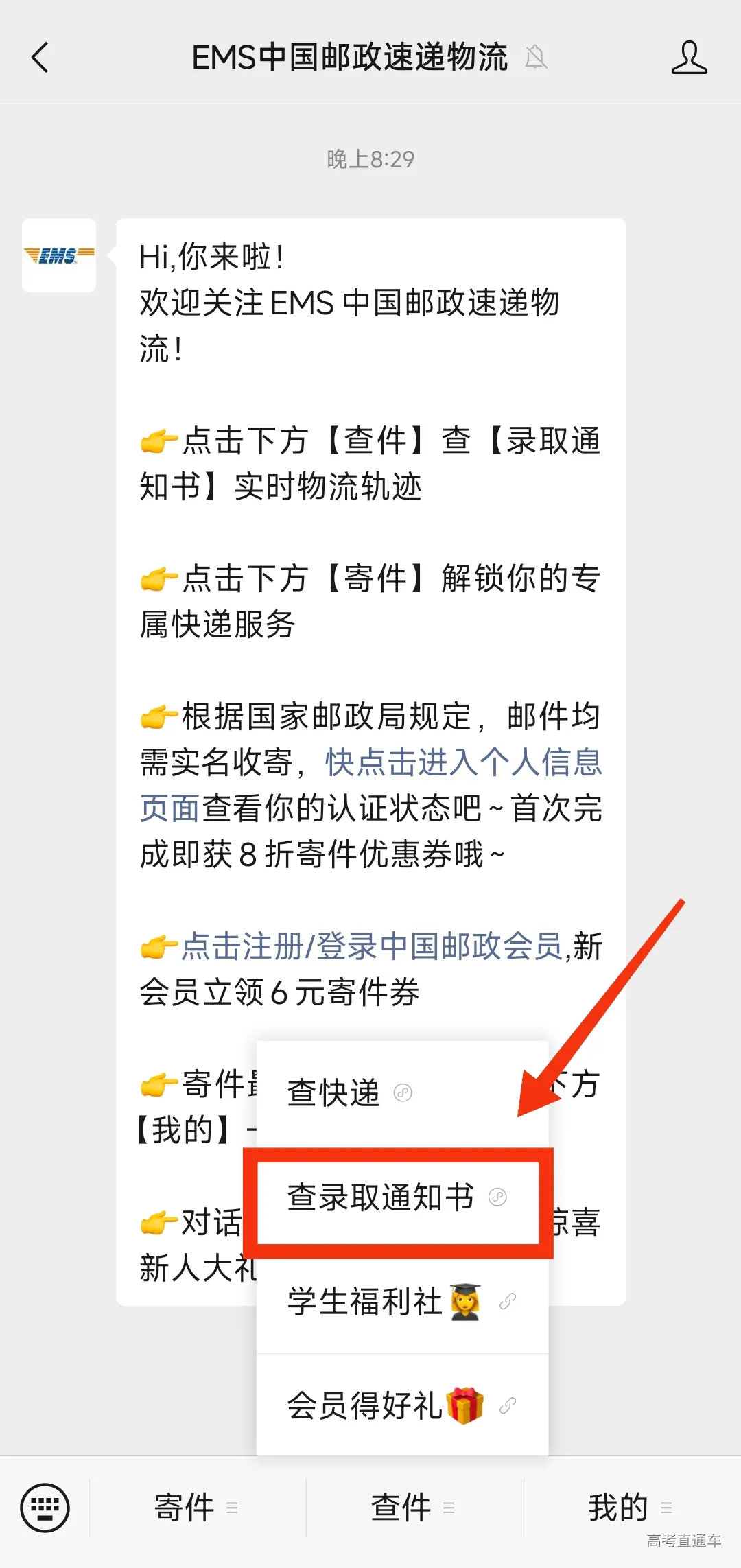Open the 查快递 menu option

[x=333, y=1092]
